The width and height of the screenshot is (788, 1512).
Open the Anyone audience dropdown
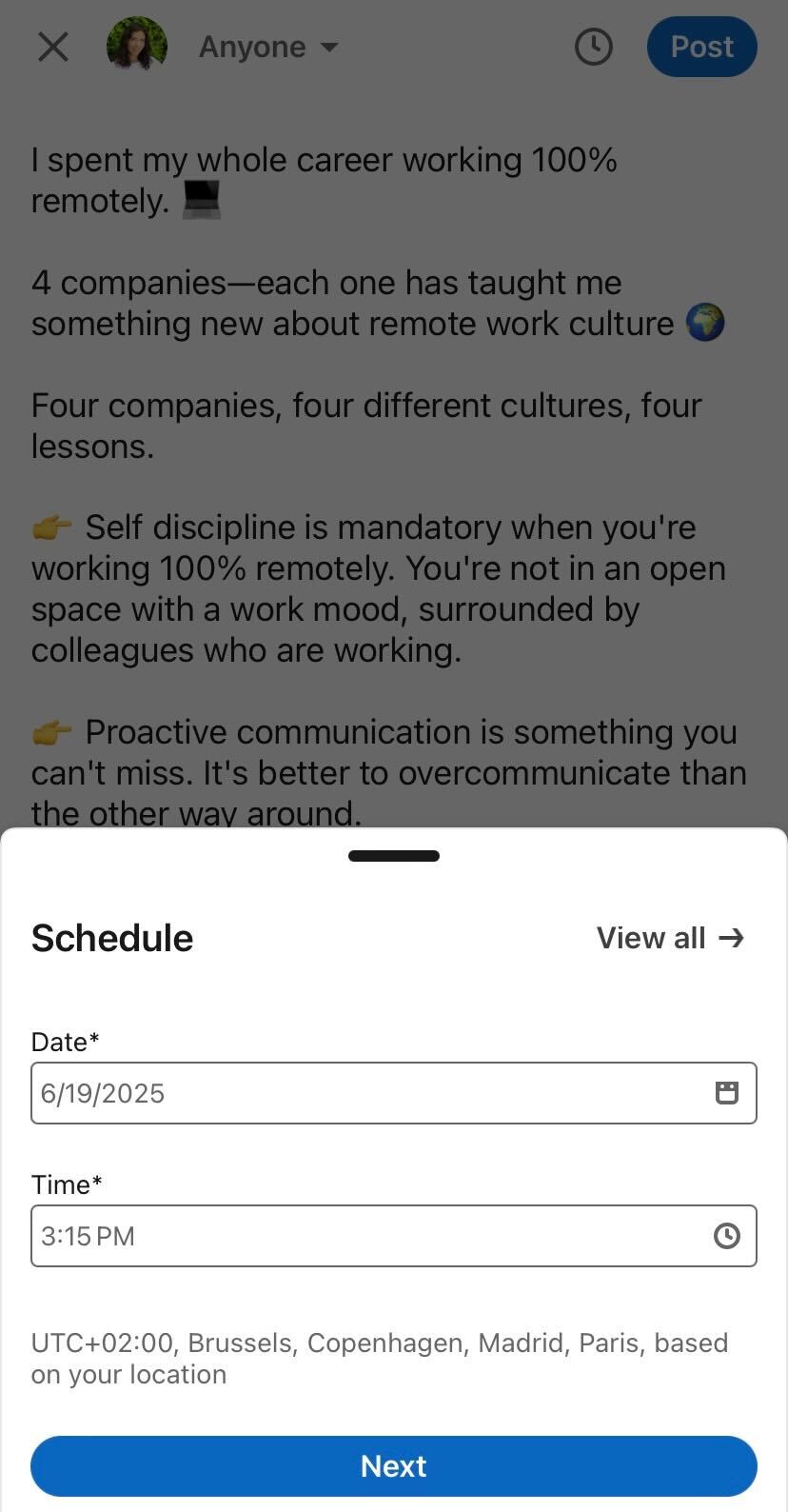pyautogui.click(x=268, y=47)
